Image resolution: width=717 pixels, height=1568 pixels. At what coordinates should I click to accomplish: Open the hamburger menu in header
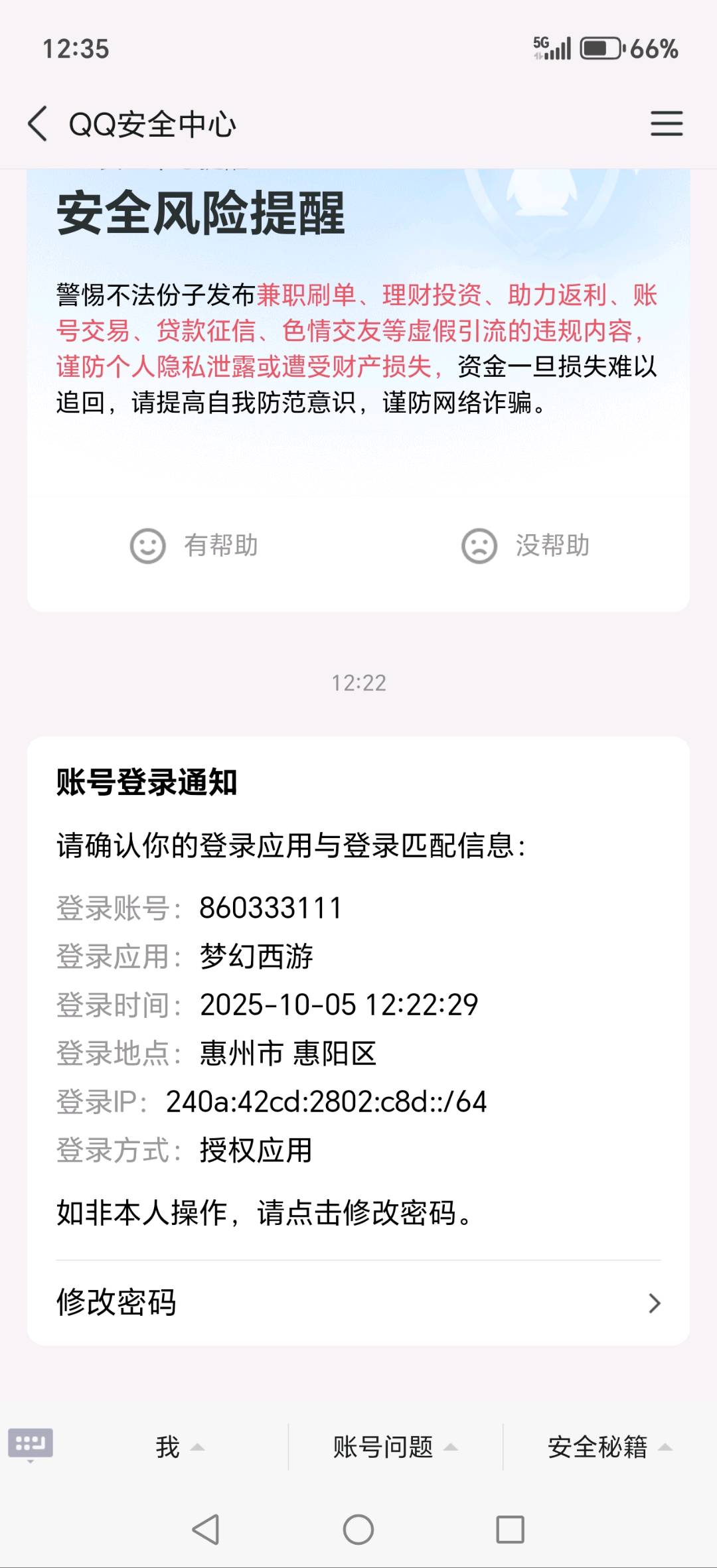coord(666,123)
